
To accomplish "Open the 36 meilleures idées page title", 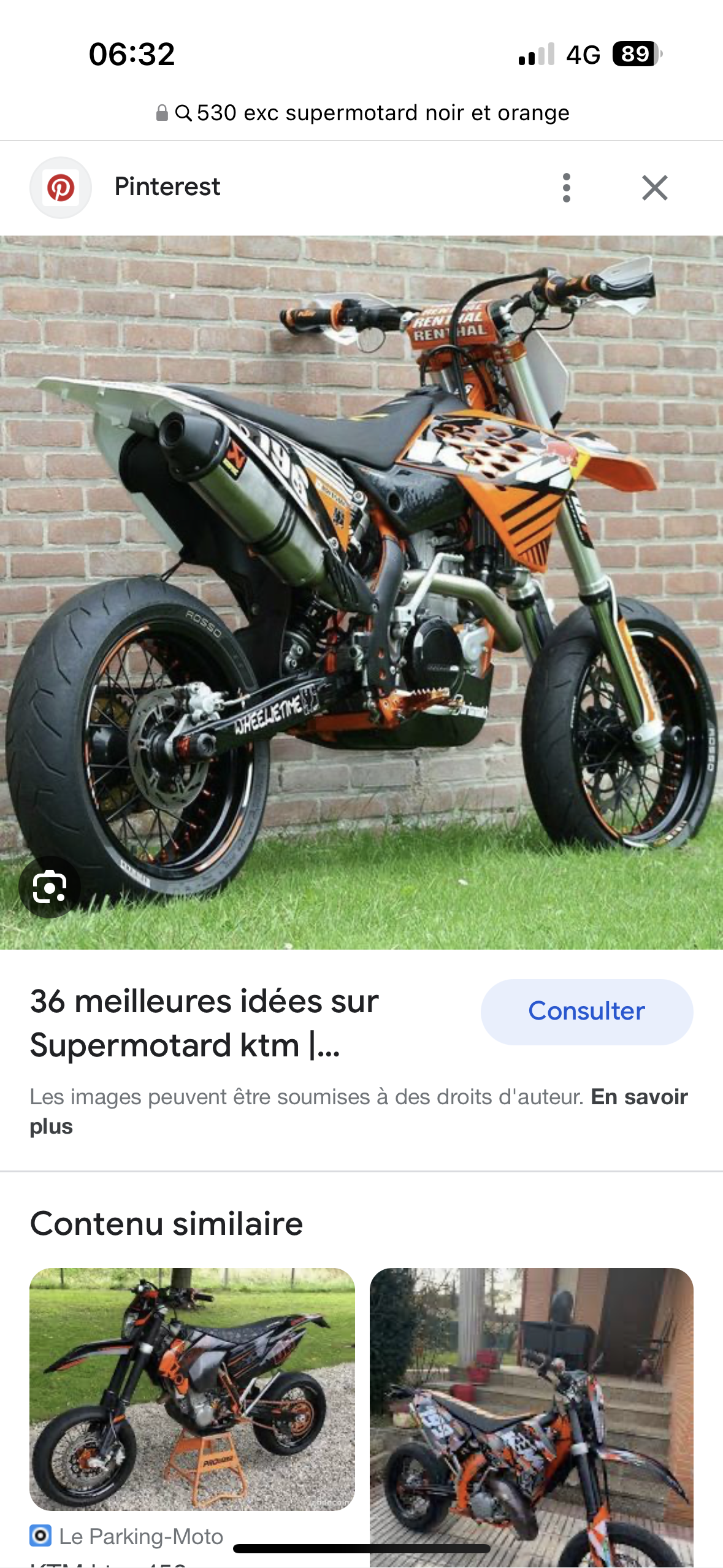I will [x=204, y=1023].
